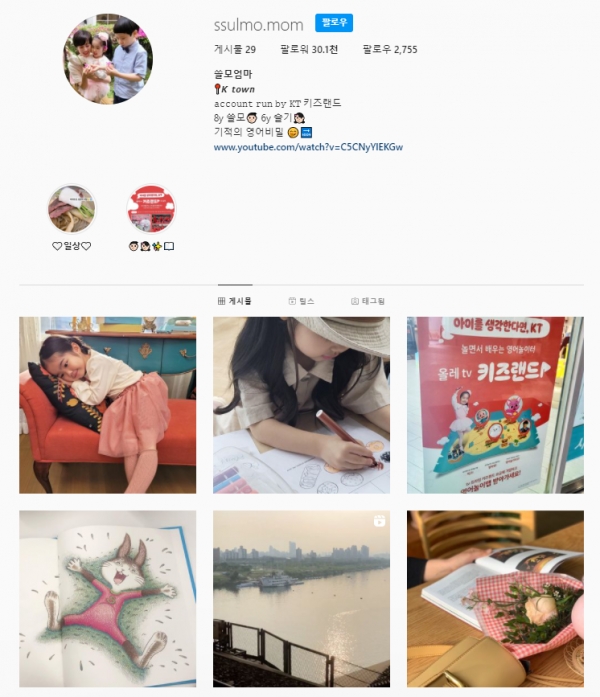Select the 게시물 posts tab
Image resolution: width=600 pixels, height=697 pixels.
click(x=235, y=301)
